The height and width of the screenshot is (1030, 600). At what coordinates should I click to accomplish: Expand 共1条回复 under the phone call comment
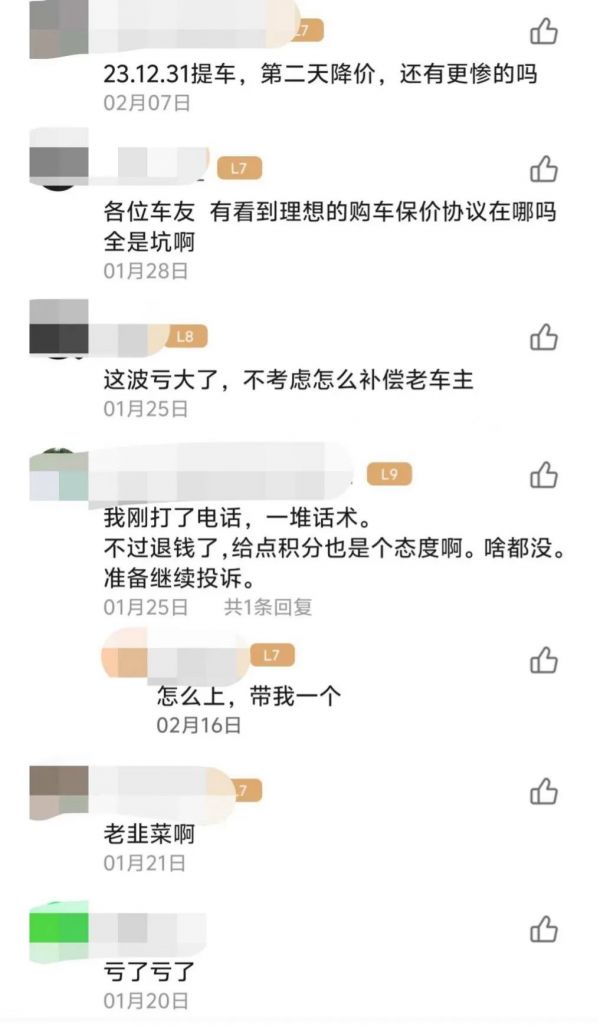tap(267, 606)
